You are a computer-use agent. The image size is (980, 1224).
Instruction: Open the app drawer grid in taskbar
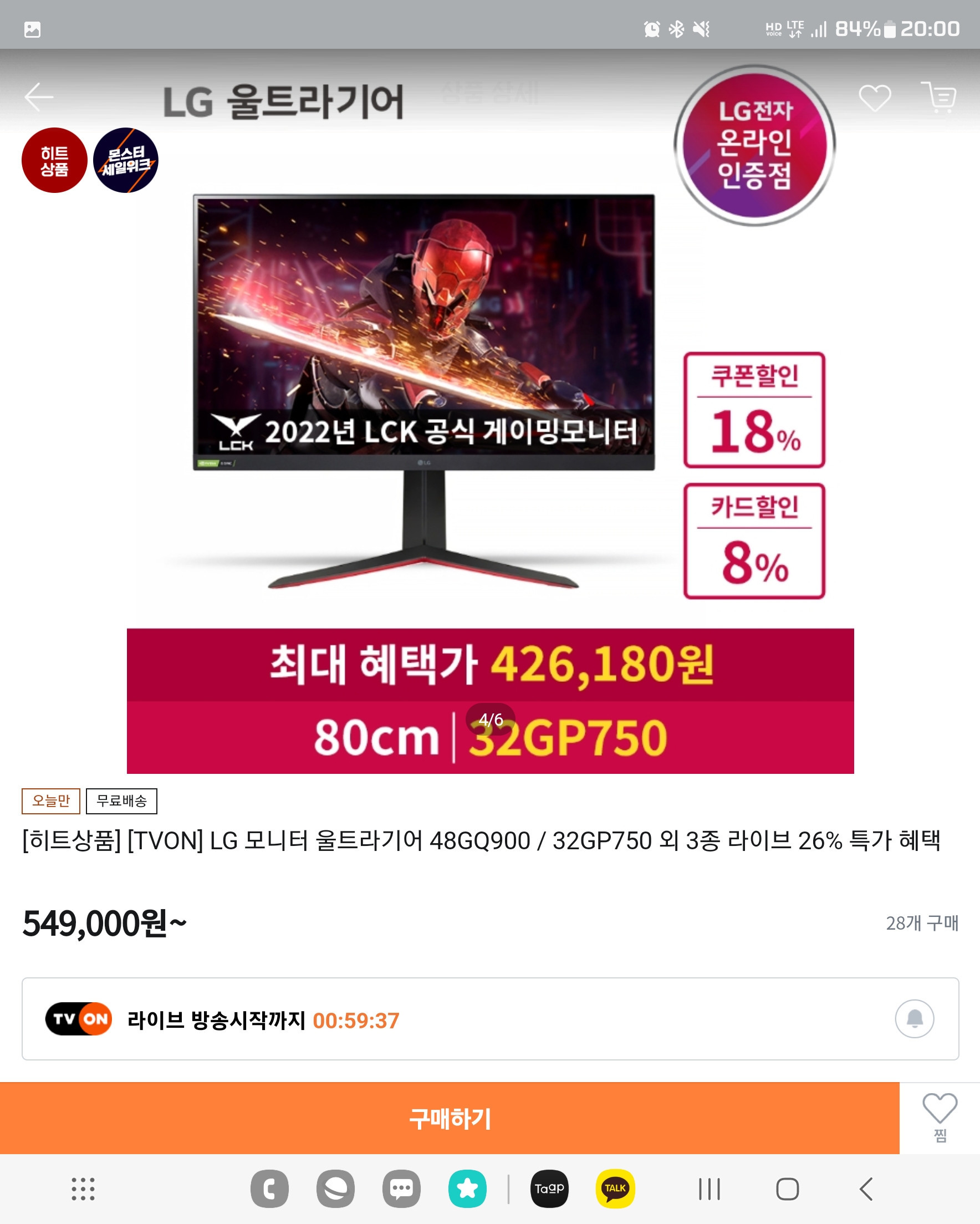point(83,1189)
